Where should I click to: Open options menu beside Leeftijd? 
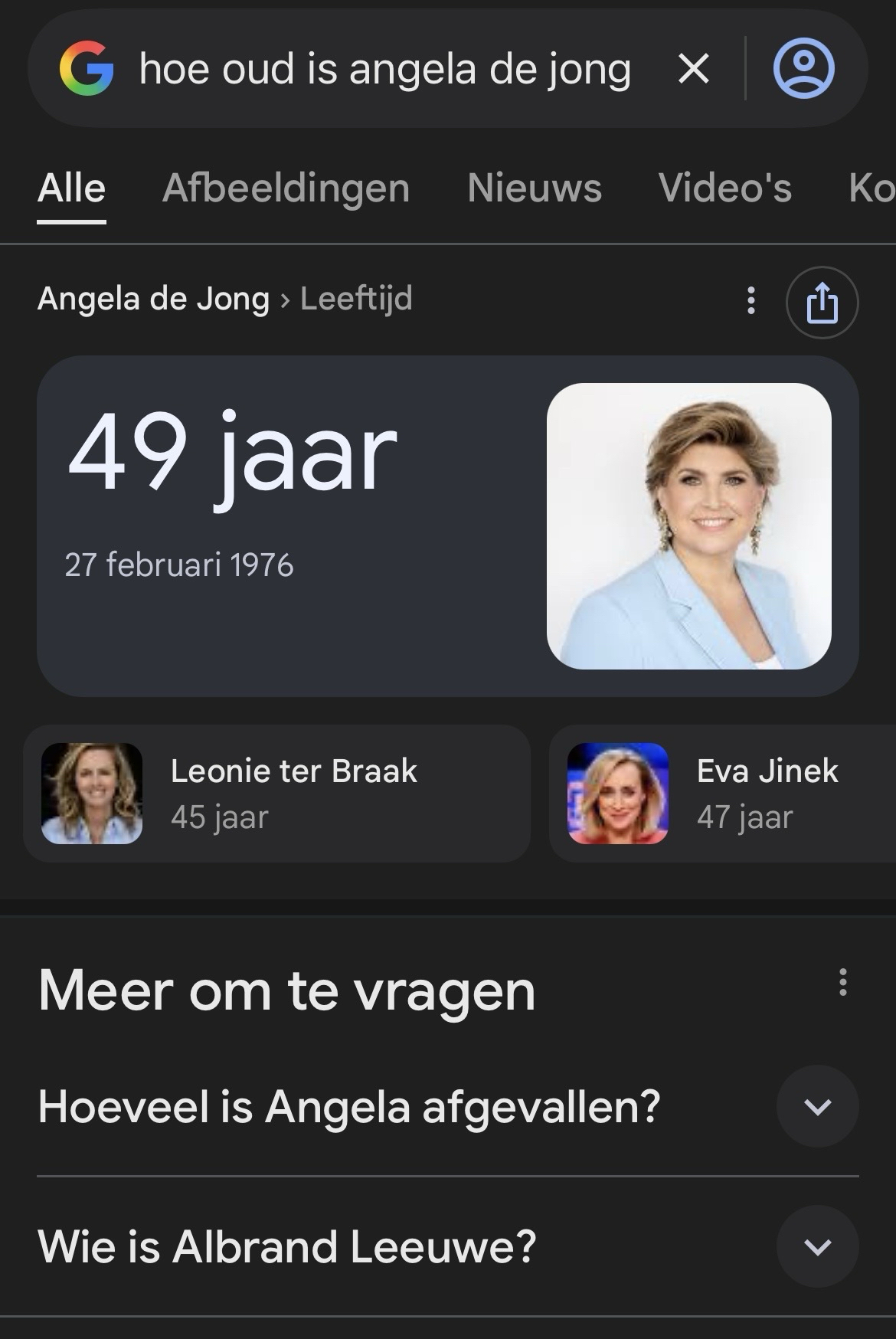[x=751, y=301]
